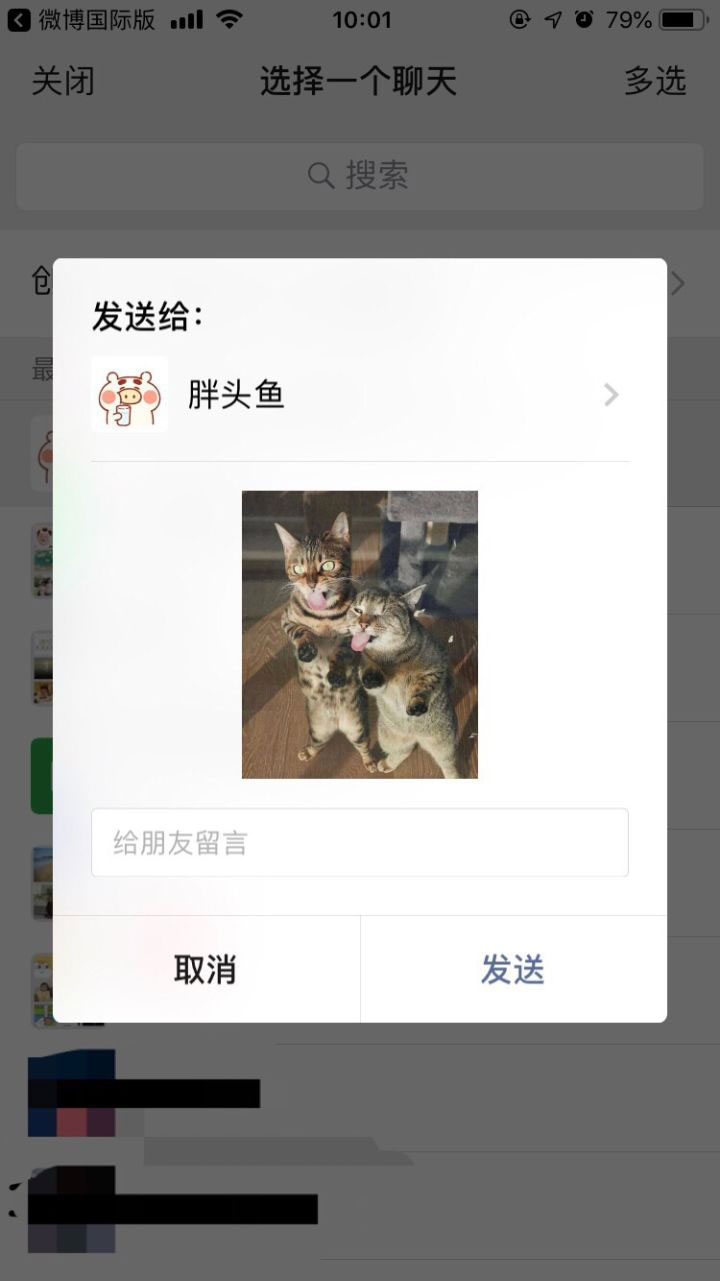The image size is (720, 1281).
Task: Open the partially visible top chat row via its chevron
Action: tap(679, 283)
